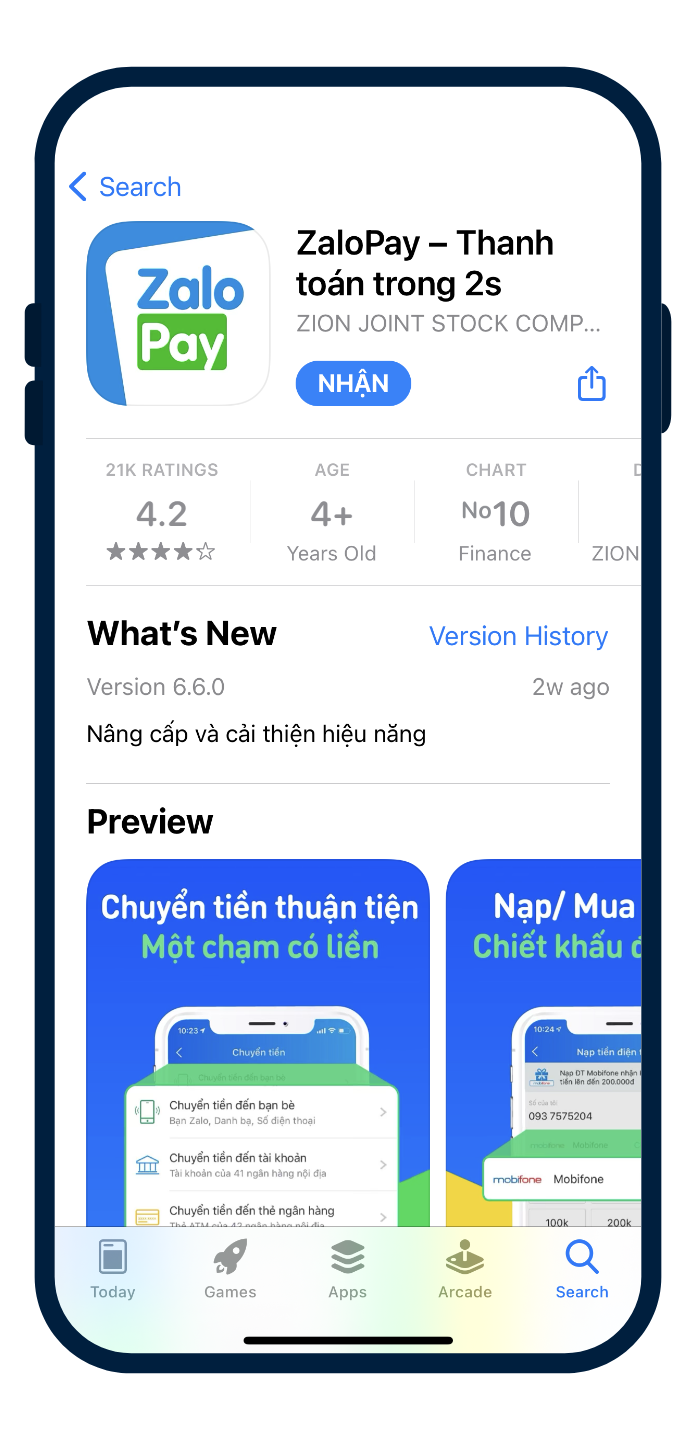Go back to Search results
698x1432 pixels.
(x=125, y=187)
